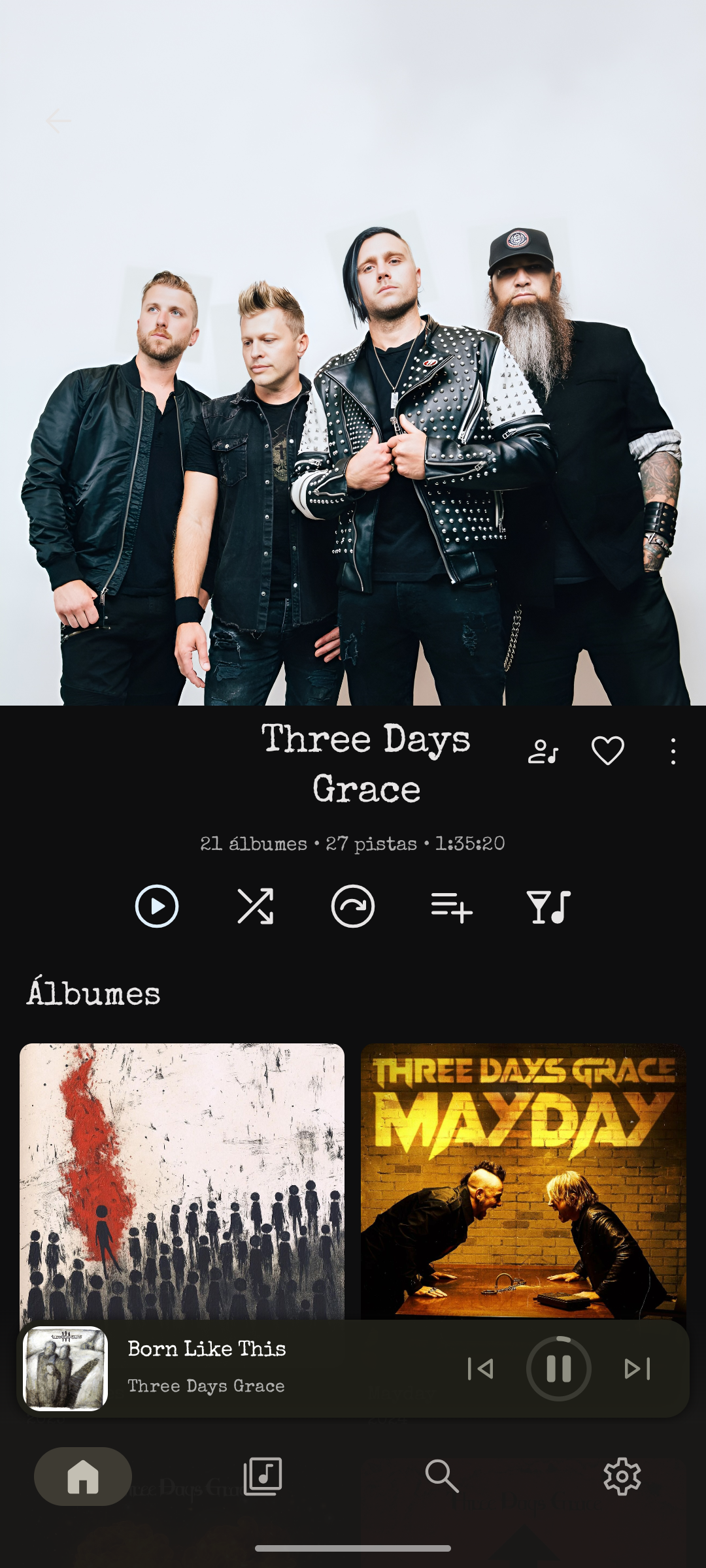
Task: Add artist tracks to a playlist
Action: pos(451,906)
